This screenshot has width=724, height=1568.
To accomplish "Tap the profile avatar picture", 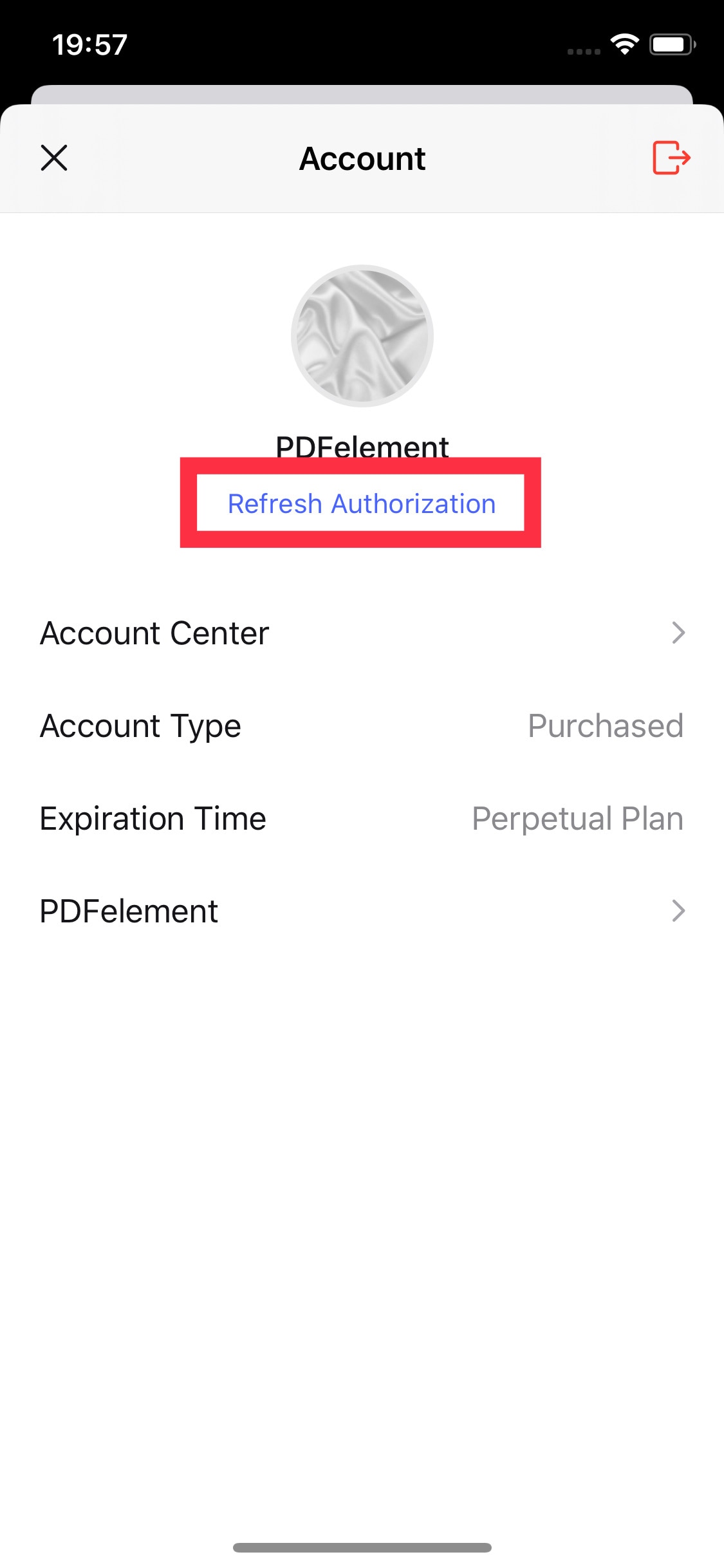I will (x=362, y=336).
